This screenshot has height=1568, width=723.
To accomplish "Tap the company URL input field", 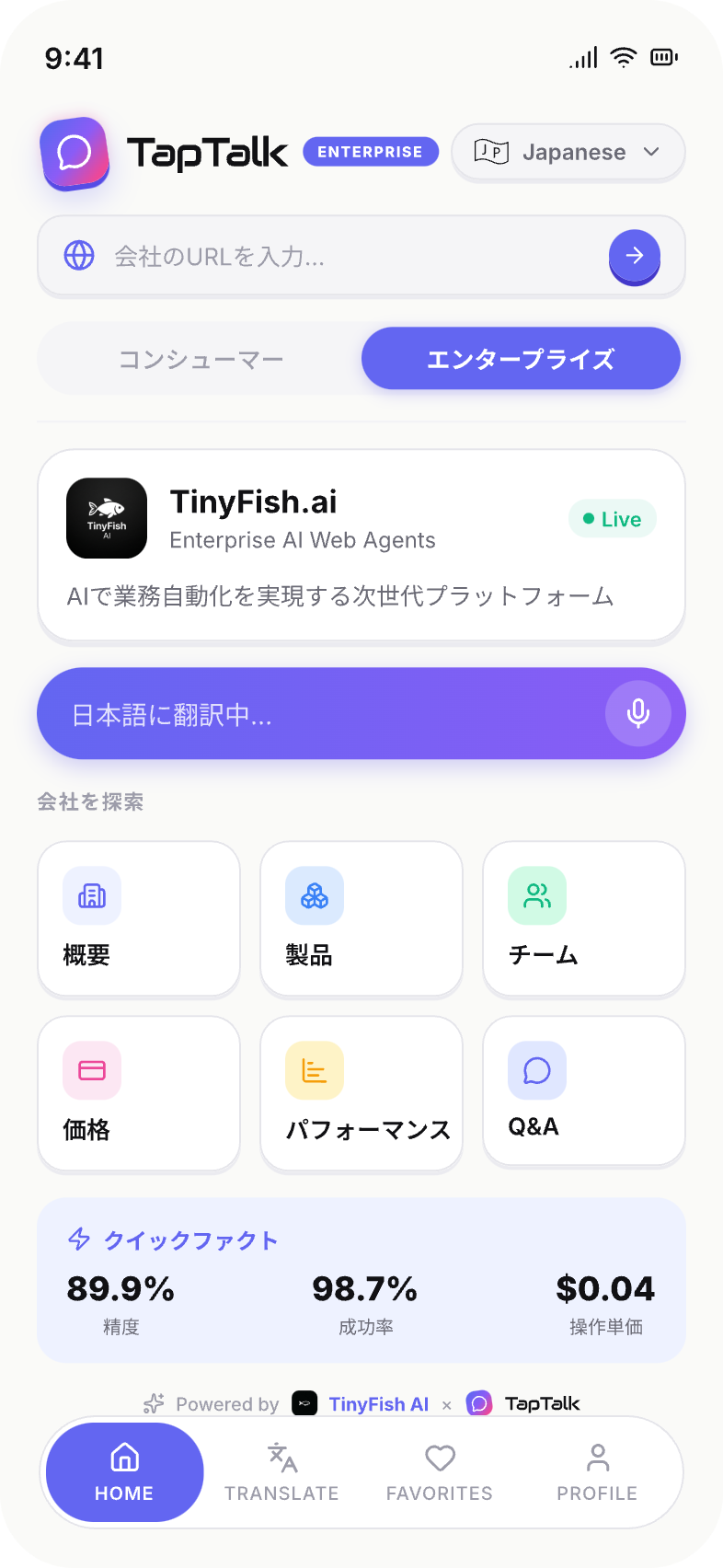I will pyautogui.click(x=331, y=256).
